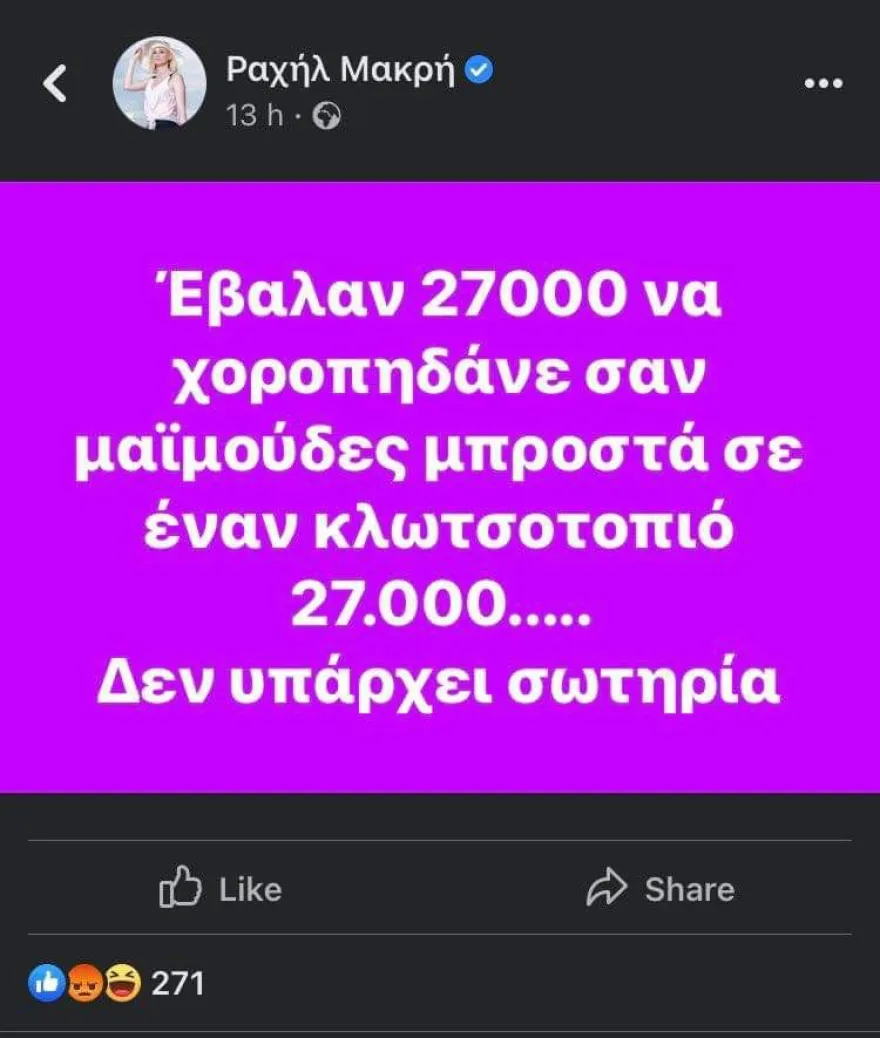
Task: Open the three-dot post options menu
Action: click(823, 84)
